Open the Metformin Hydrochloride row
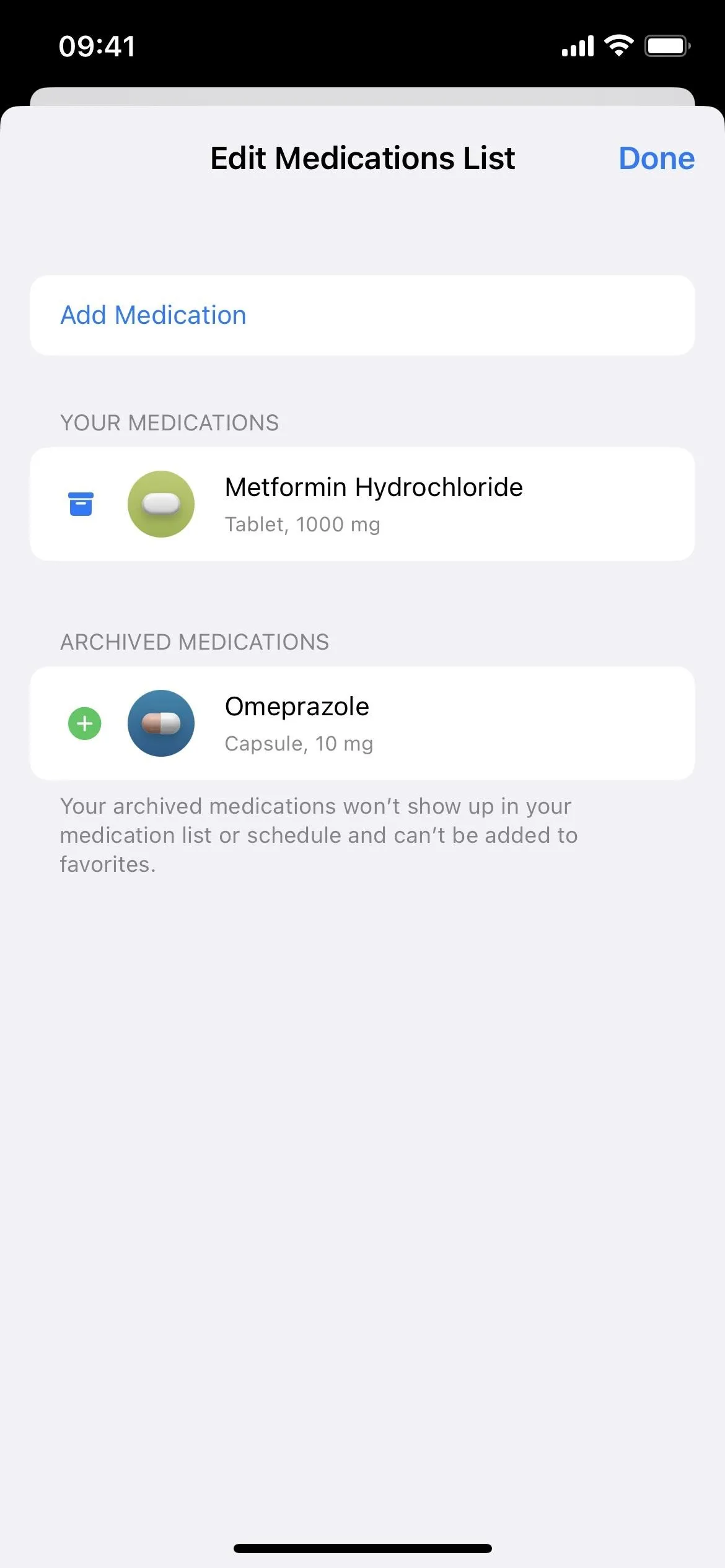Viewport: 725px width, 1568px height. coord(362,504)
